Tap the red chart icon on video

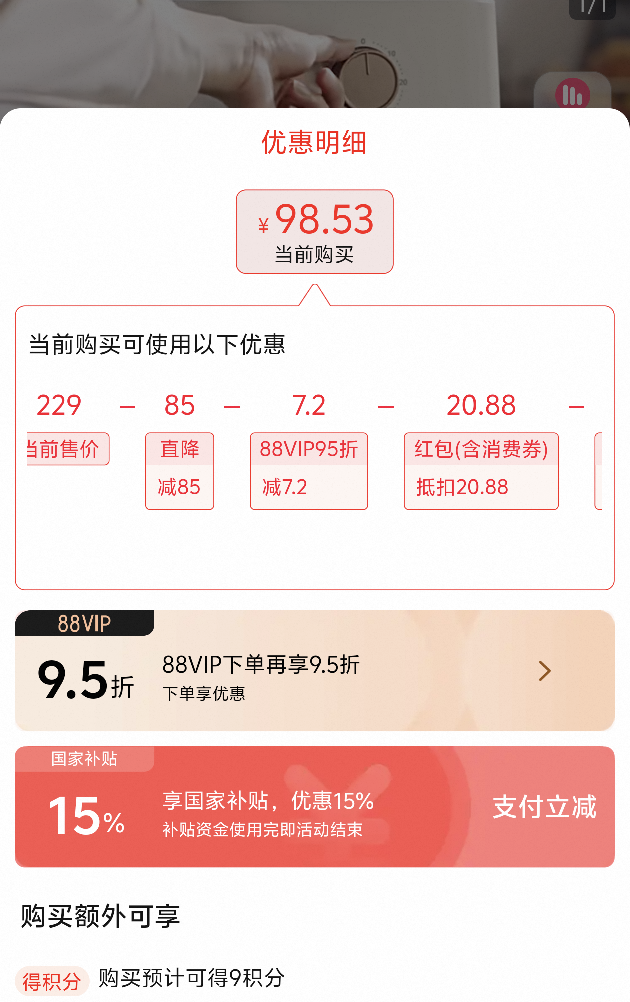coord(574,95)
